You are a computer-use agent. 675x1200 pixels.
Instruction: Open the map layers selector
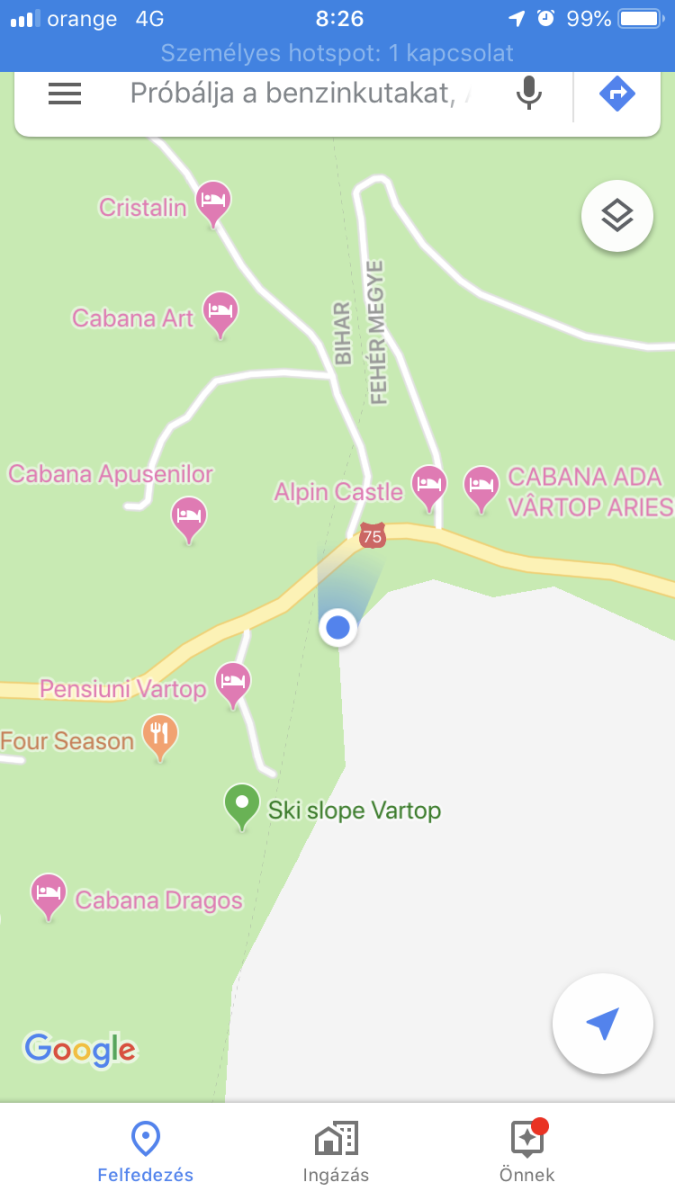pos(617,215)
